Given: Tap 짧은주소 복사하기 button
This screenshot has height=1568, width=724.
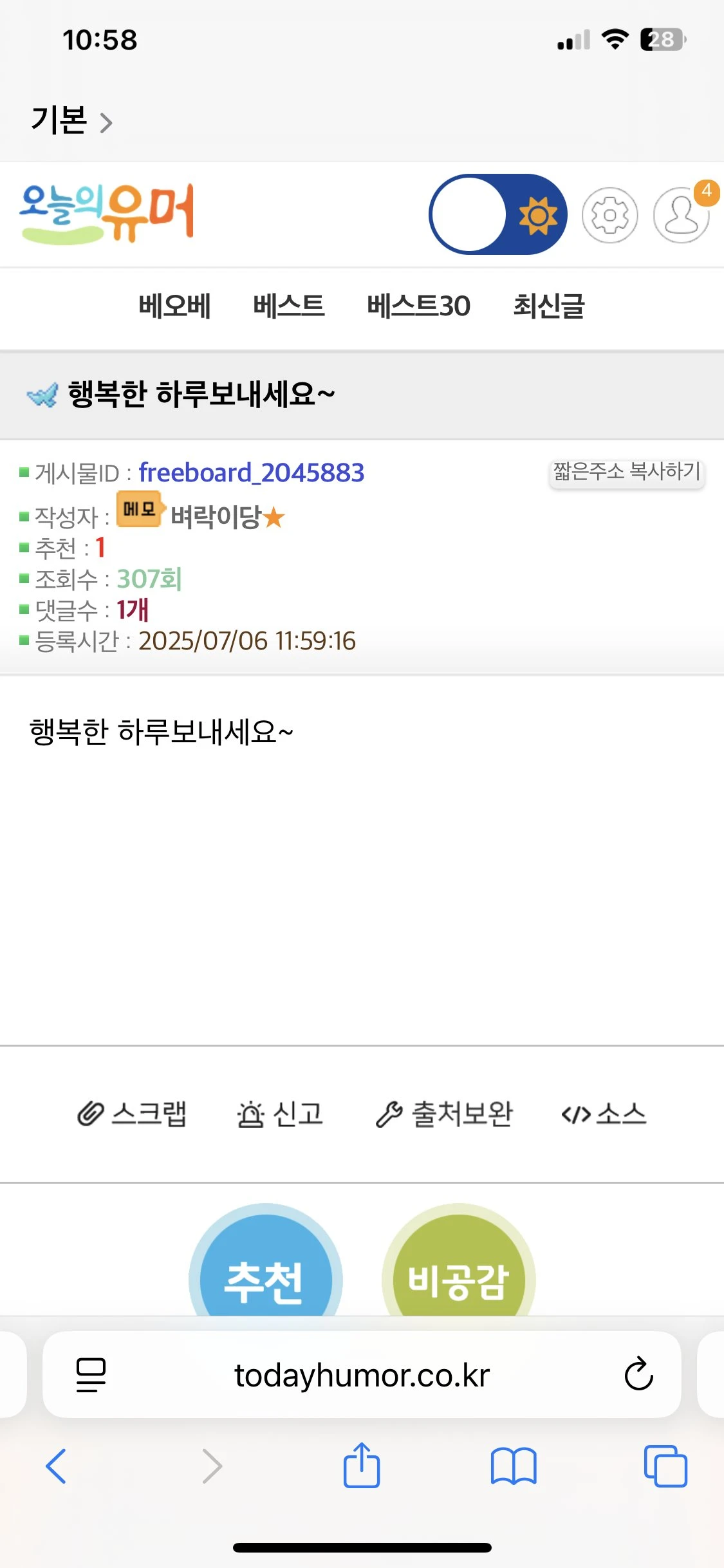Looking at the screenshot, I should 626,472.
